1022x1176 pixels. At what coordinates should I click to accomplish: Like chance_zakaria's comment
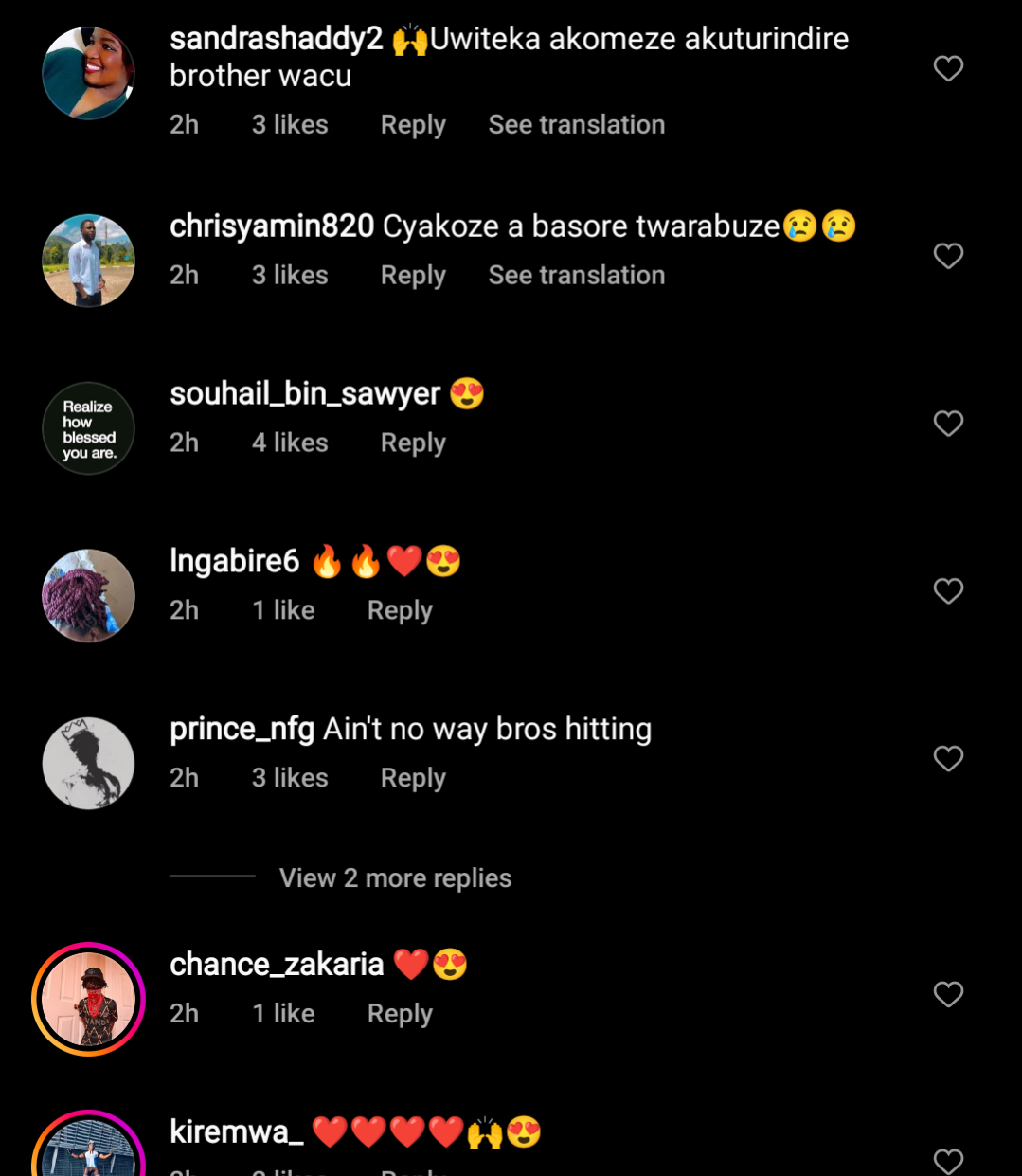[x=948, y=994]
